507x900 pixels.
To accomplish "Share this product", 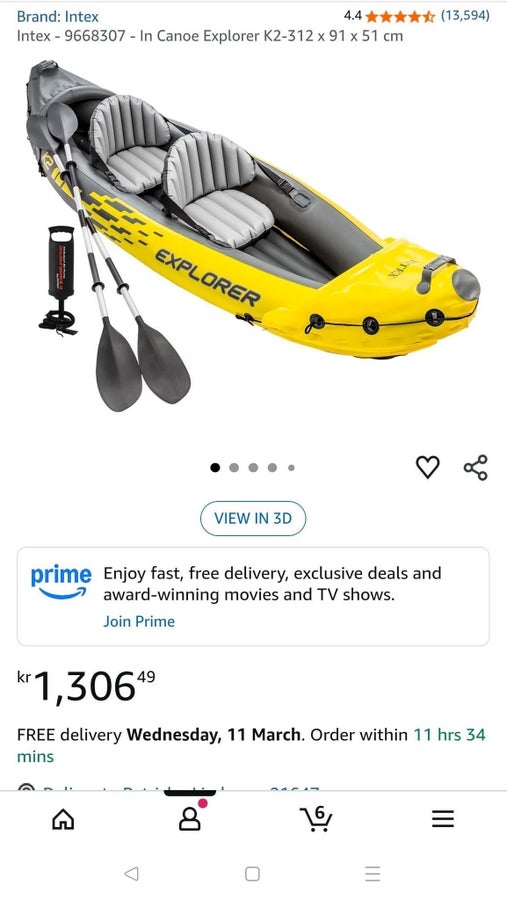I will click(475, 467).
